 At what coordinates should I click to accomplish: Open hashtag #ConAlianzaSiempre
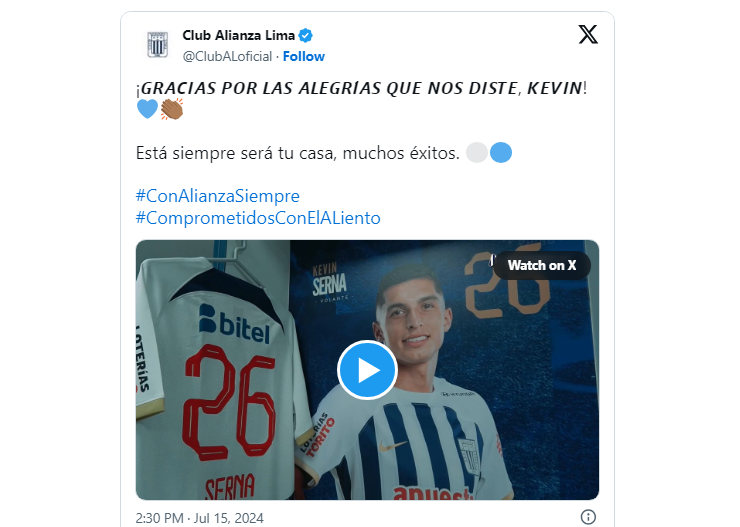click(x=217, y=196)
